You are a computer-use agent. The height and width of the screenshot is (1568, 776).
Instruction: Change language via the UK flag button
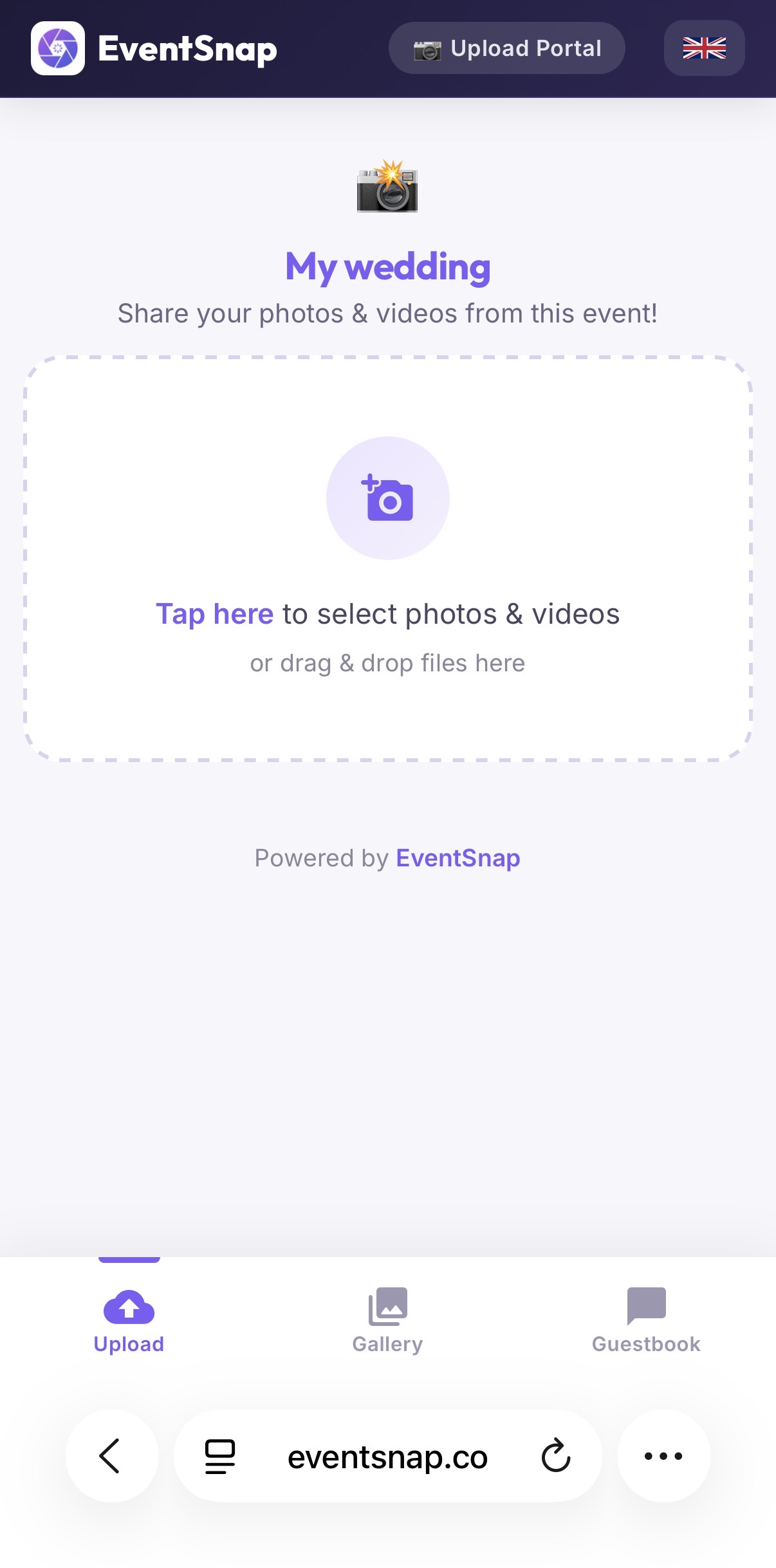tap(704, 48)
